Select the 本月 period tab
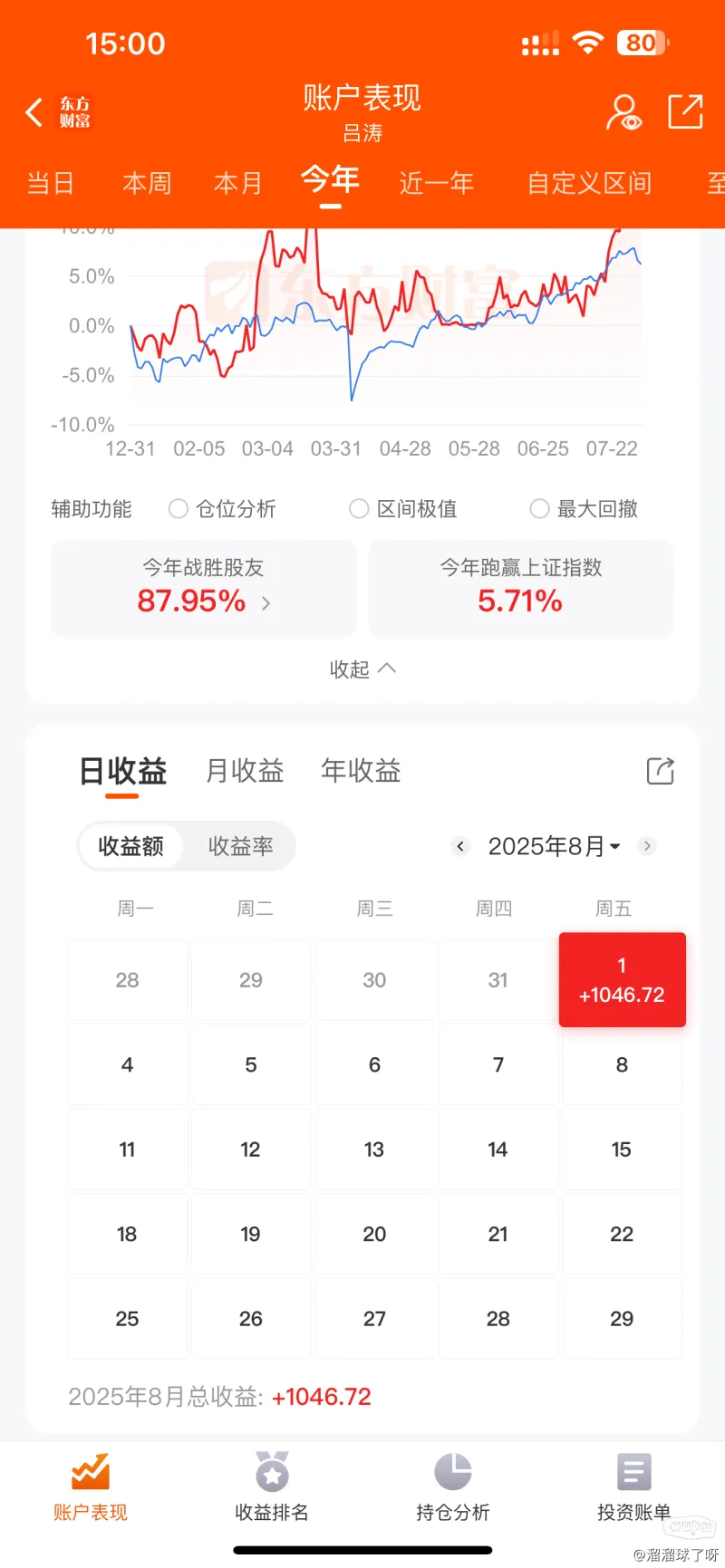Image resolution: width=725 pixels, height=1568 pixels. [237, 184]
